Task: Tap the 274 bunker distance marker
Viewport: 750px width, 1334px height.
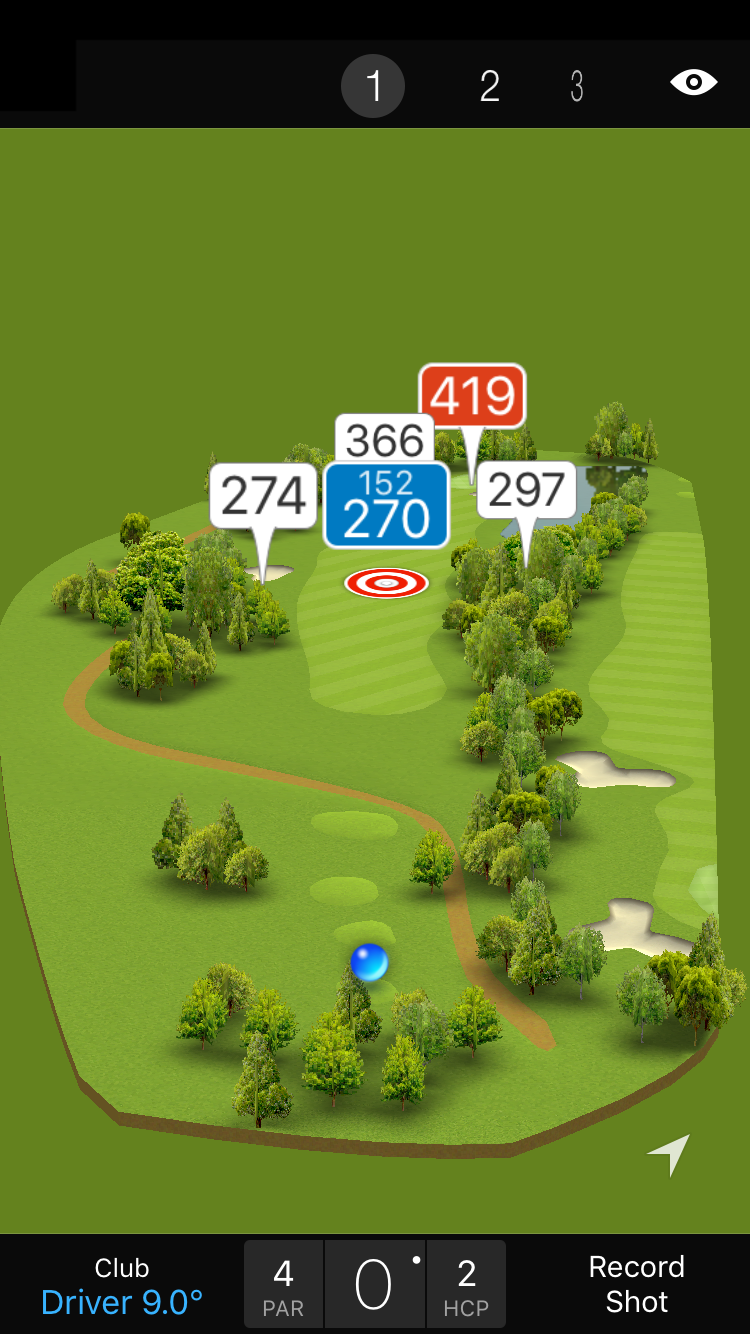Action: click(264, 495)
